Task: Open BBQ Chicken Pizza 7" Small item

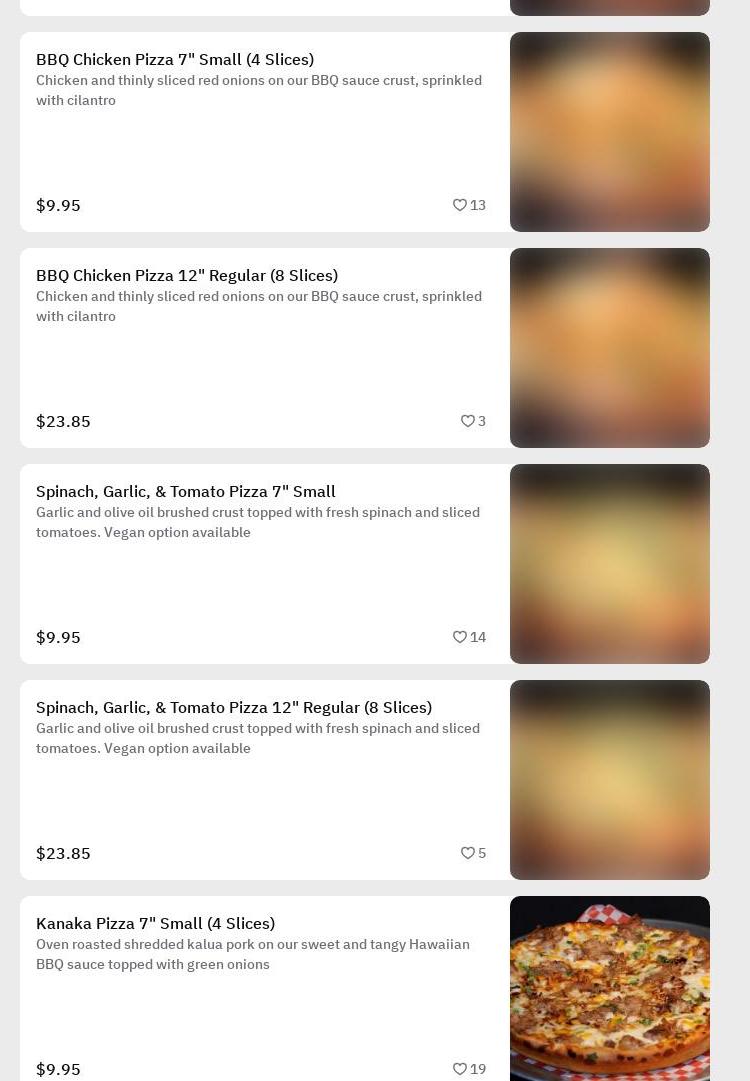Action: tap(175, 60)
